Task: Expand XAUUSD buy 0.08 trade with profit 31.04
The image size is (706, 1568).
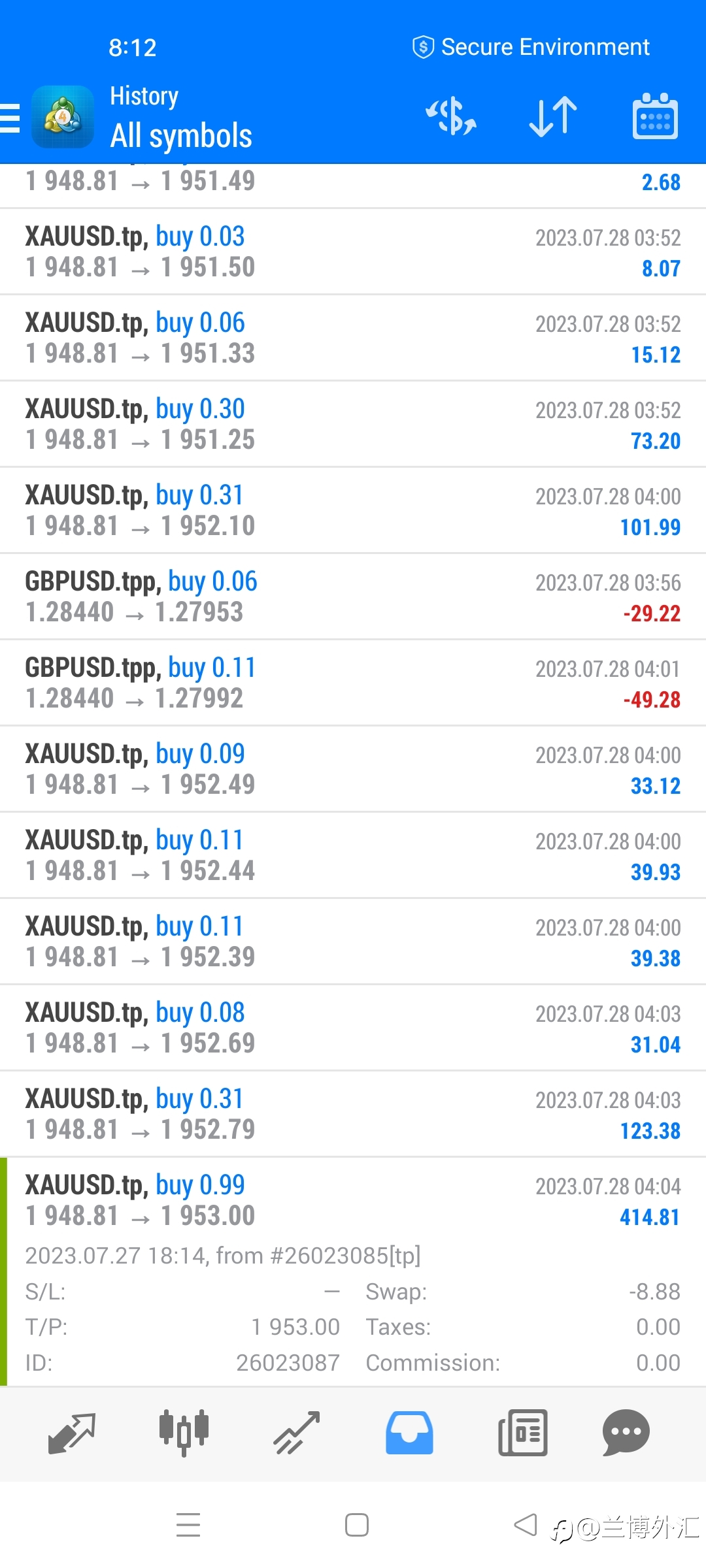Action: point(353,1028)
